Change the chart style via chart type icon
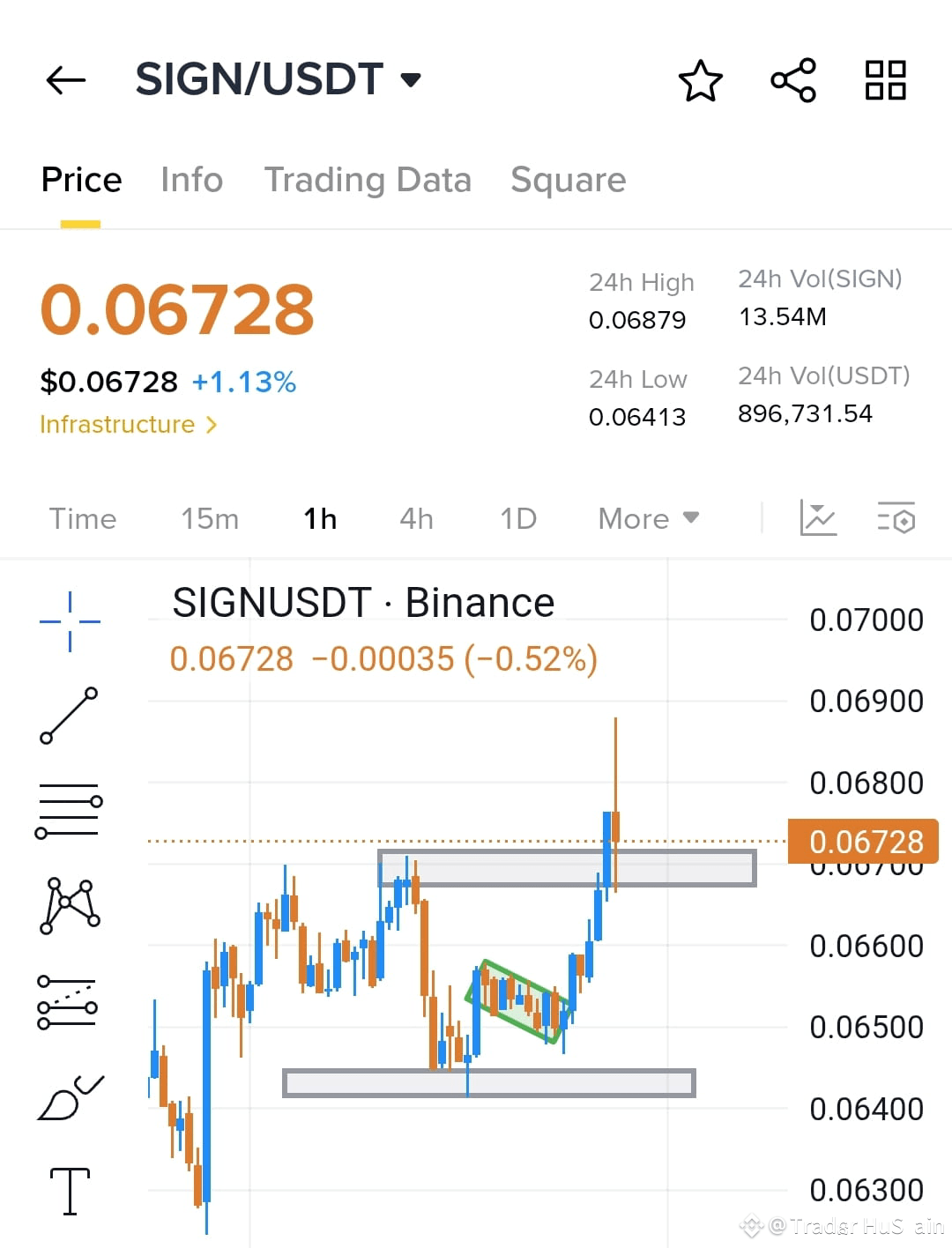 [818, 519]
